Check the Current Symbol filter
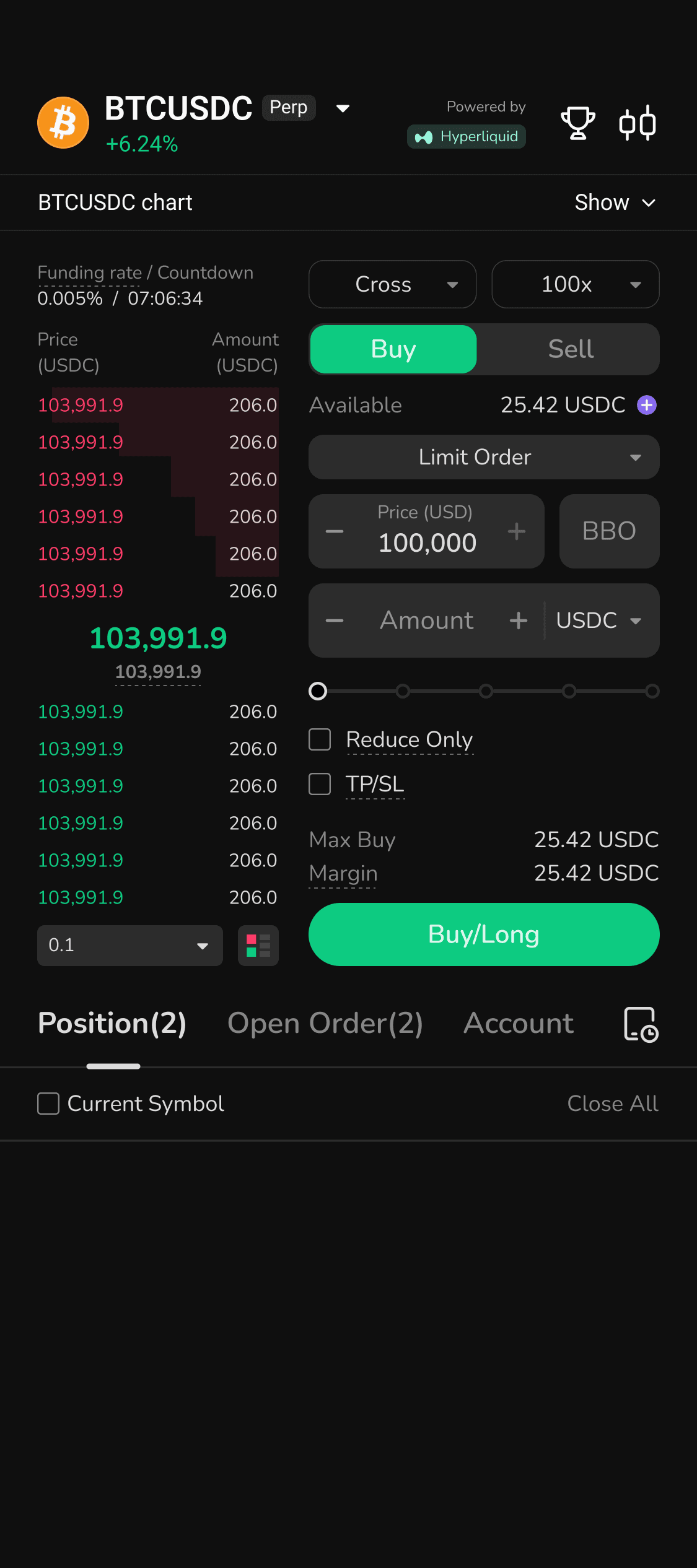 [x=48, y=1104]
